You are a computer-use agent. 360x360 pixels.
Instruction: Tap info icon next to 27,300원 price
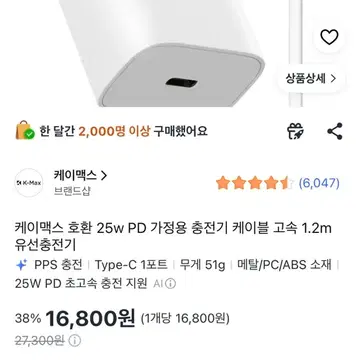click(x=76, y=340)
